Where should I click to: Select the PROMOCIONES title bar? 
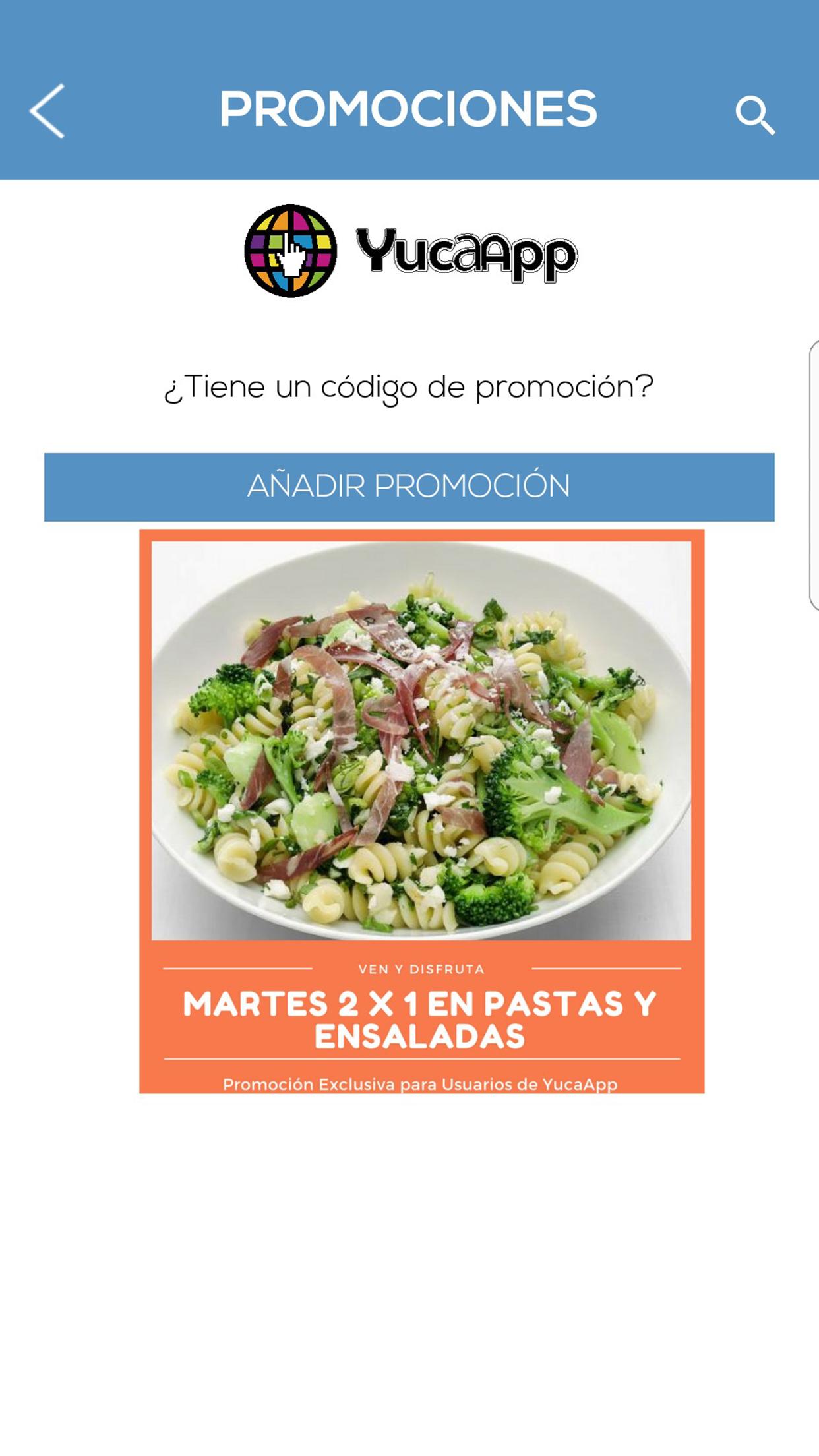pyautogui.click(x=409, y=109)
